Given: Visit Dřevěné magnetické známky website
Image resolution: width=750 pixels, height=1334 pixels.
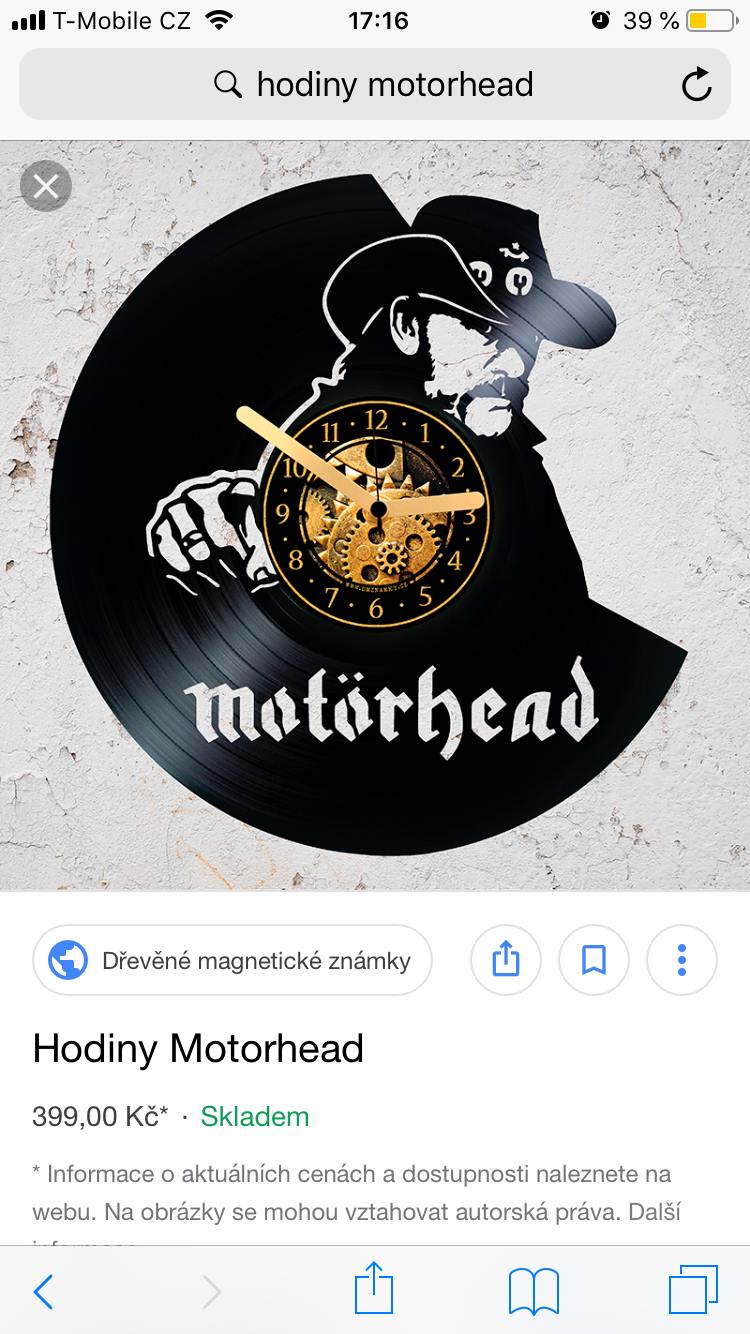Looking at the screenshot, I should click(232, 961).
